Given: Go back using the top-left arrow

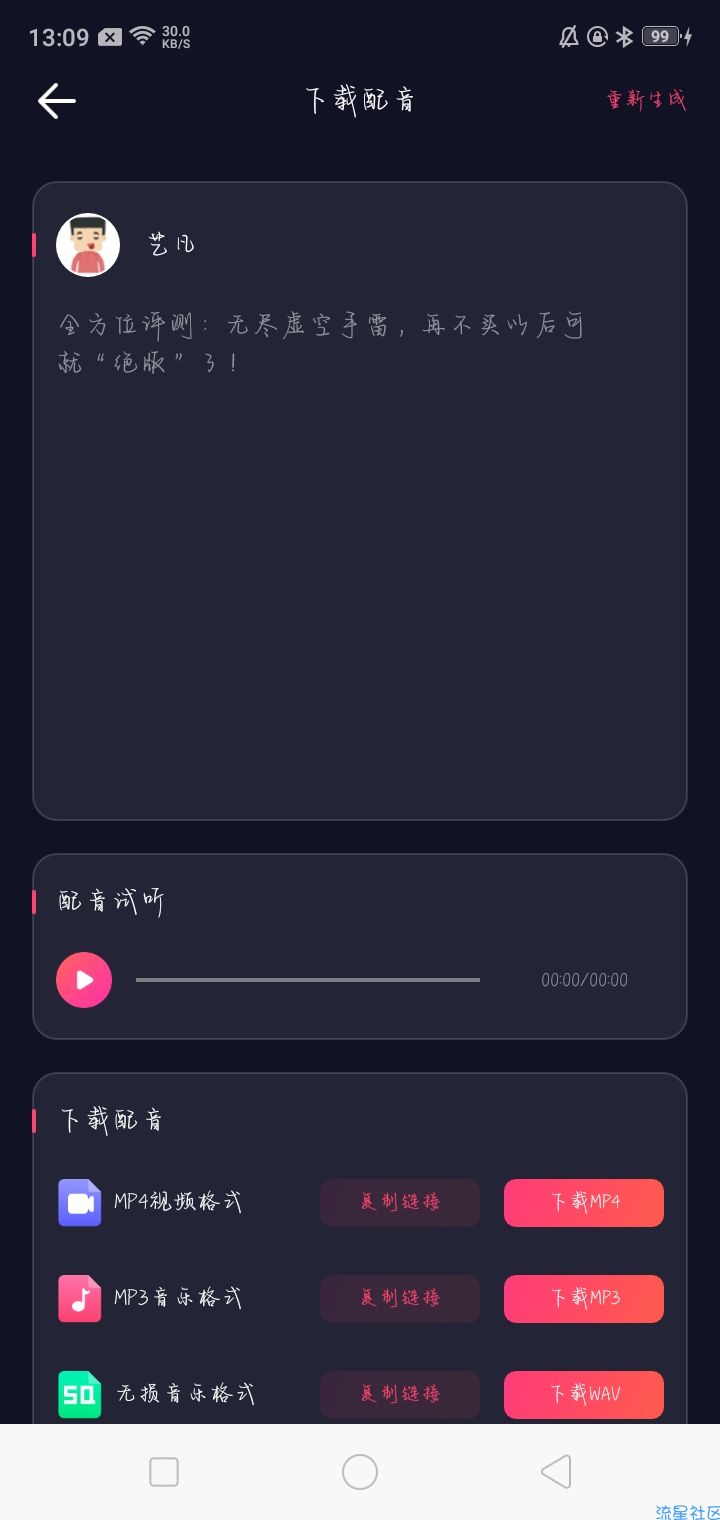Looking at the screenshot, I should pos(57,101).
